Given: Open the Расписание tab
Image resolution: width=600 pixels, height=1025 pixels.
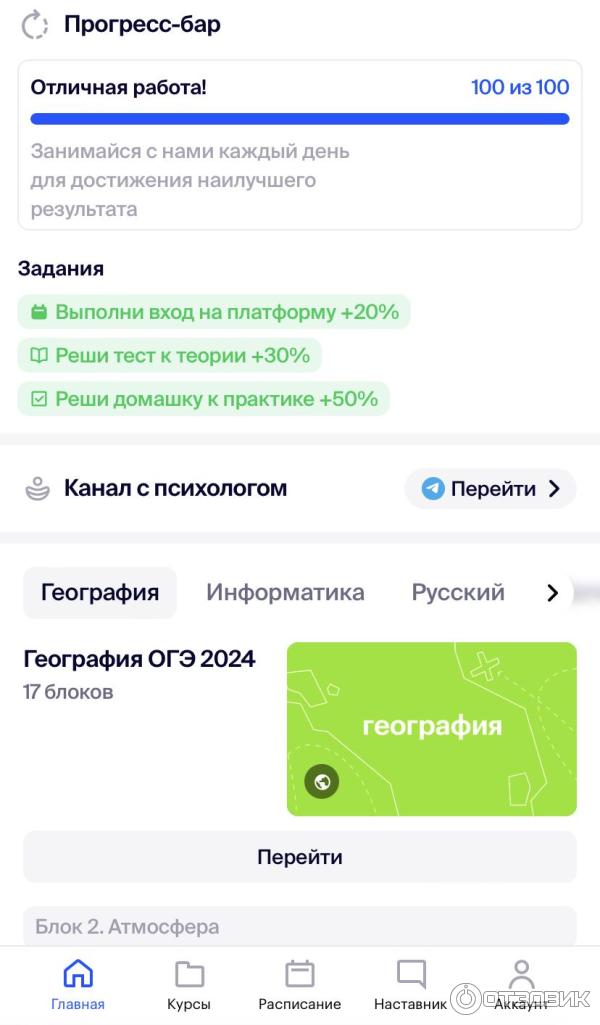Looking at the screenshot, I should point(299,985).
